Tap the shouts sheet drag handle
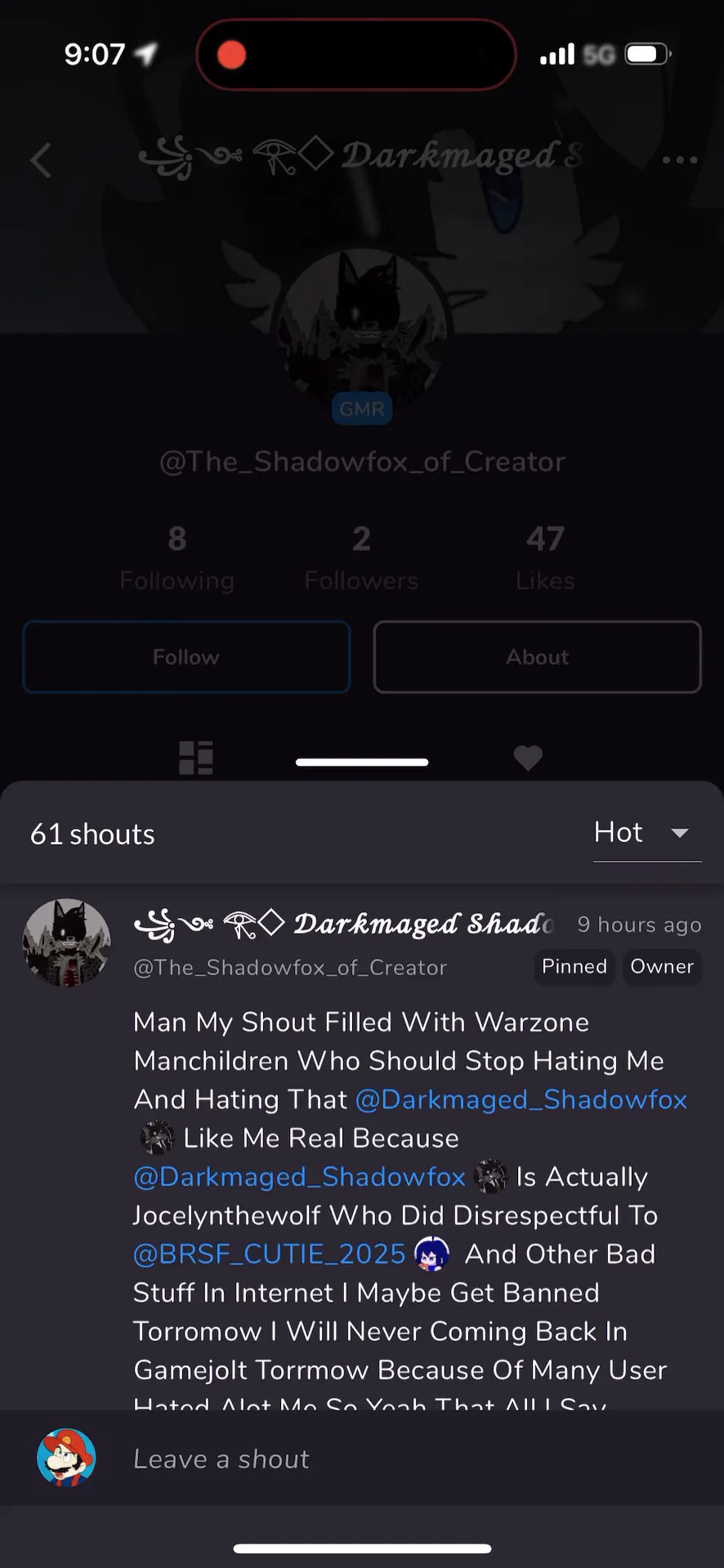This screenshot has height=1568, width=724. 362,762
